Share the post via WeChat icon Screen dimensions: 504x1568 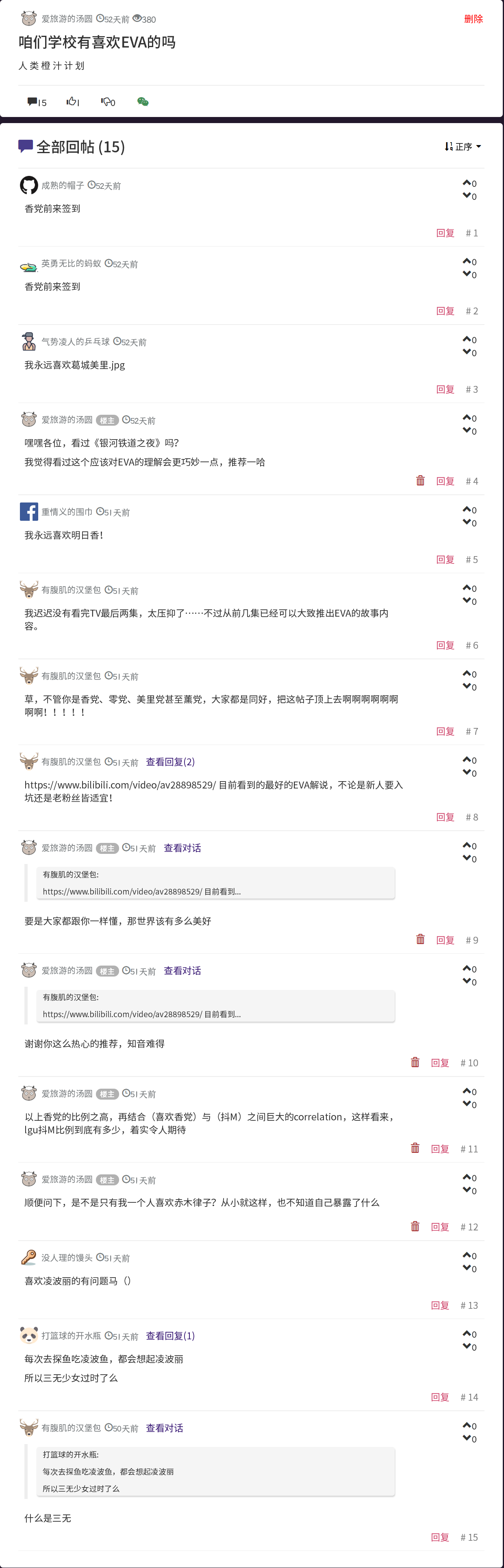point(143,102)
